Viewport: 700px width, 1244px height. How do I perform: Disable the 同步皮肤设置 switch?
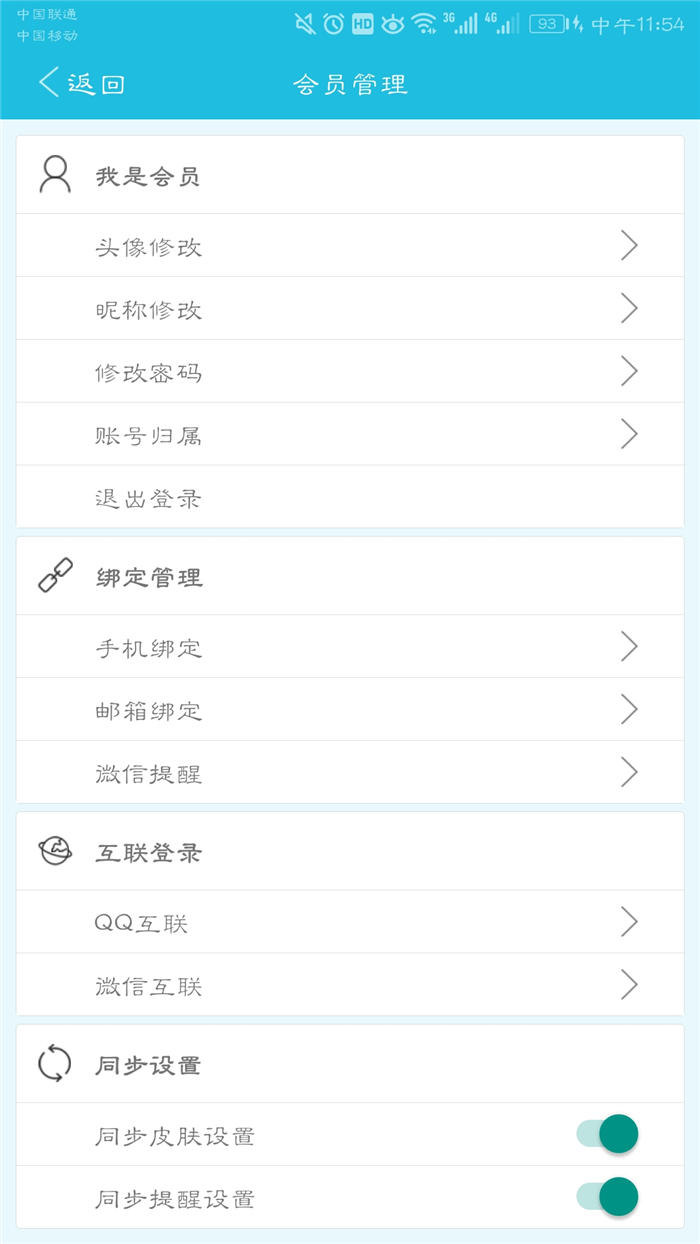click(608, 1134)
